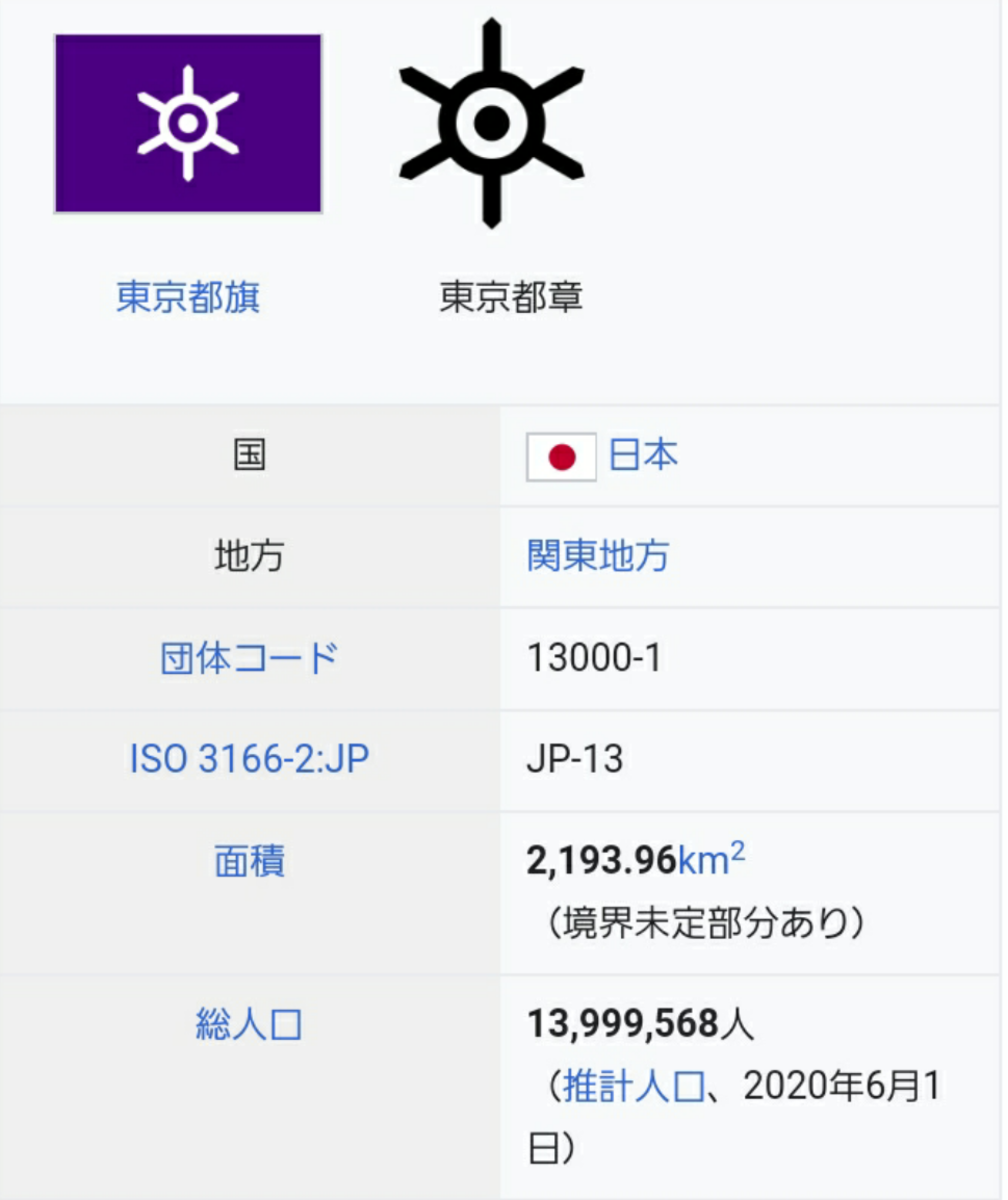Open the km² unit link

coord(711,861)
